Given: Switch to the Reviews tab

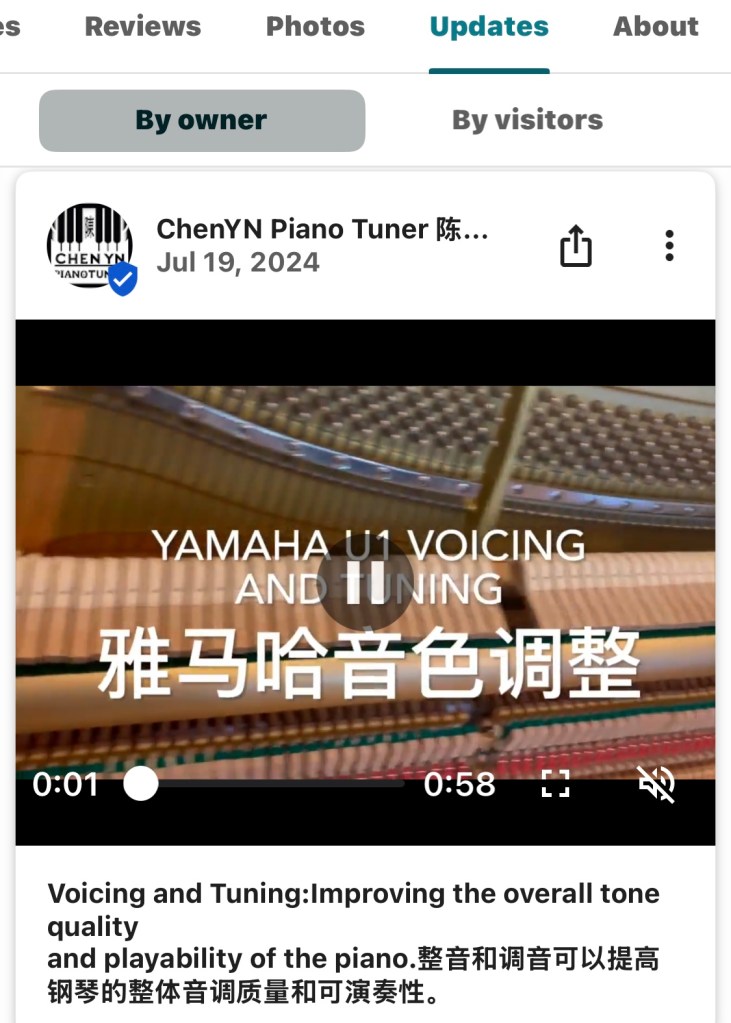Looking at the screenshot, I should [x=142, y=27].
